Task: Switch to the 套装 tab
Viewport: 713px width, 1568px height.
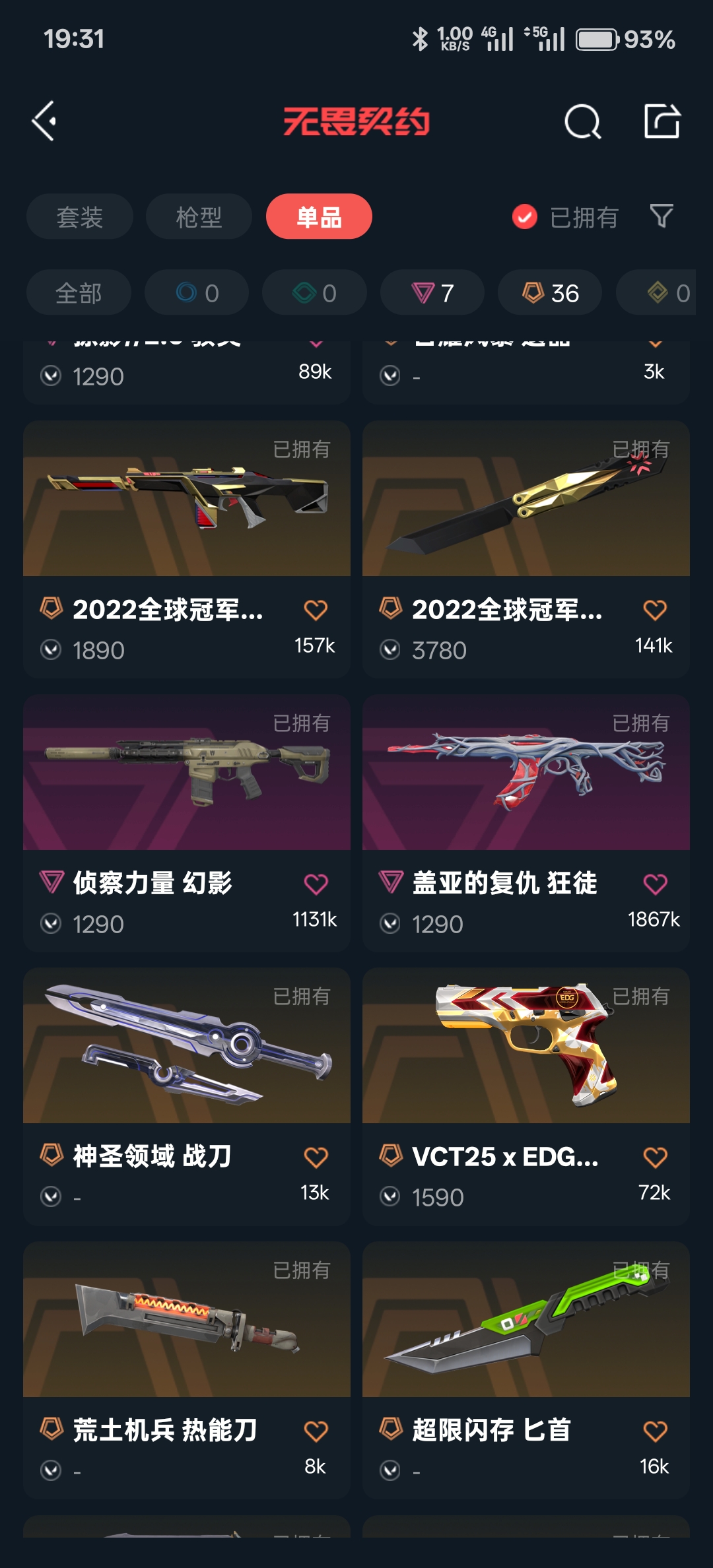Action: [x=80, y=216]
